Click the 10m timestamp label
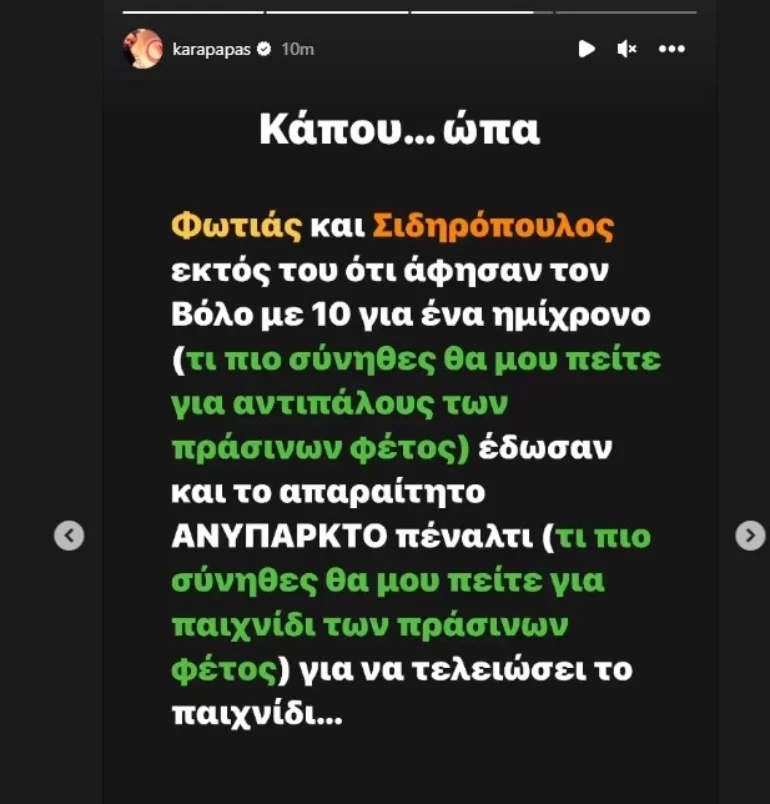770x804 pixels. [x=296, y=47]
